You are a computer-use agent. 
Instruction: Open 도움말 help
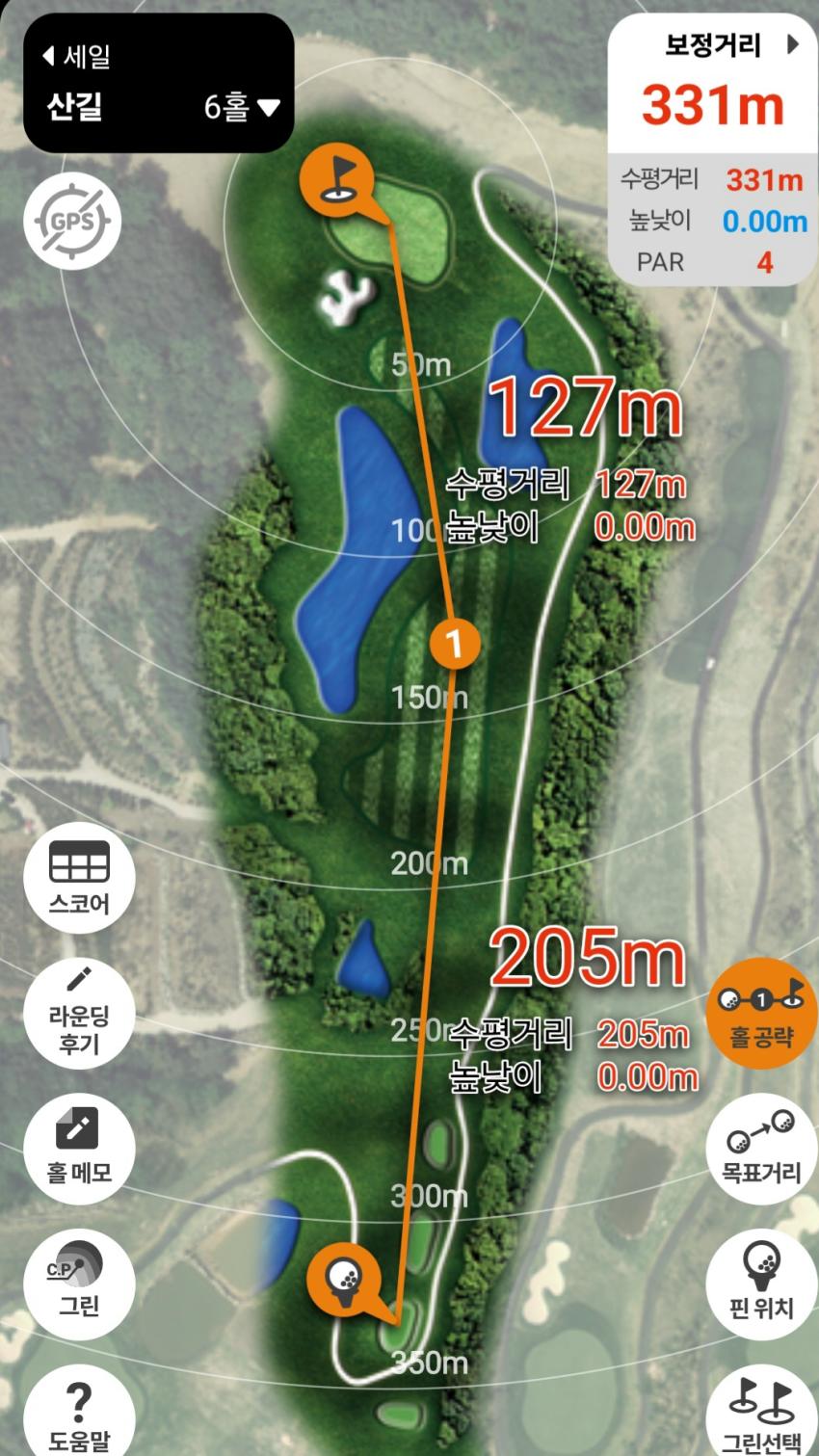point(79,1415)
